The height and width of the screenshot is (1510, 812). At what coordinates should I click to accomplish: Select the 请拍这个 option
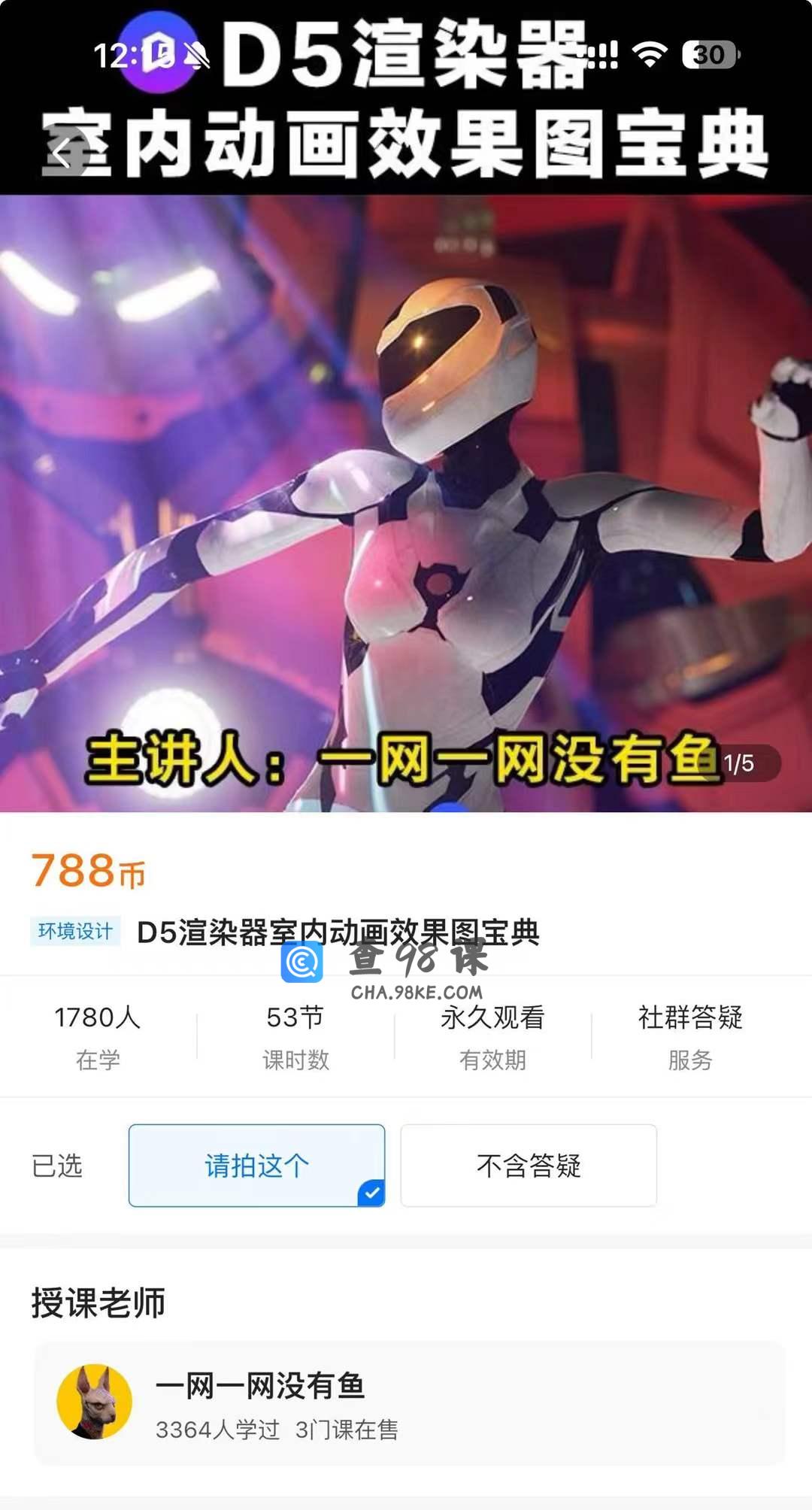[256, 1166]
